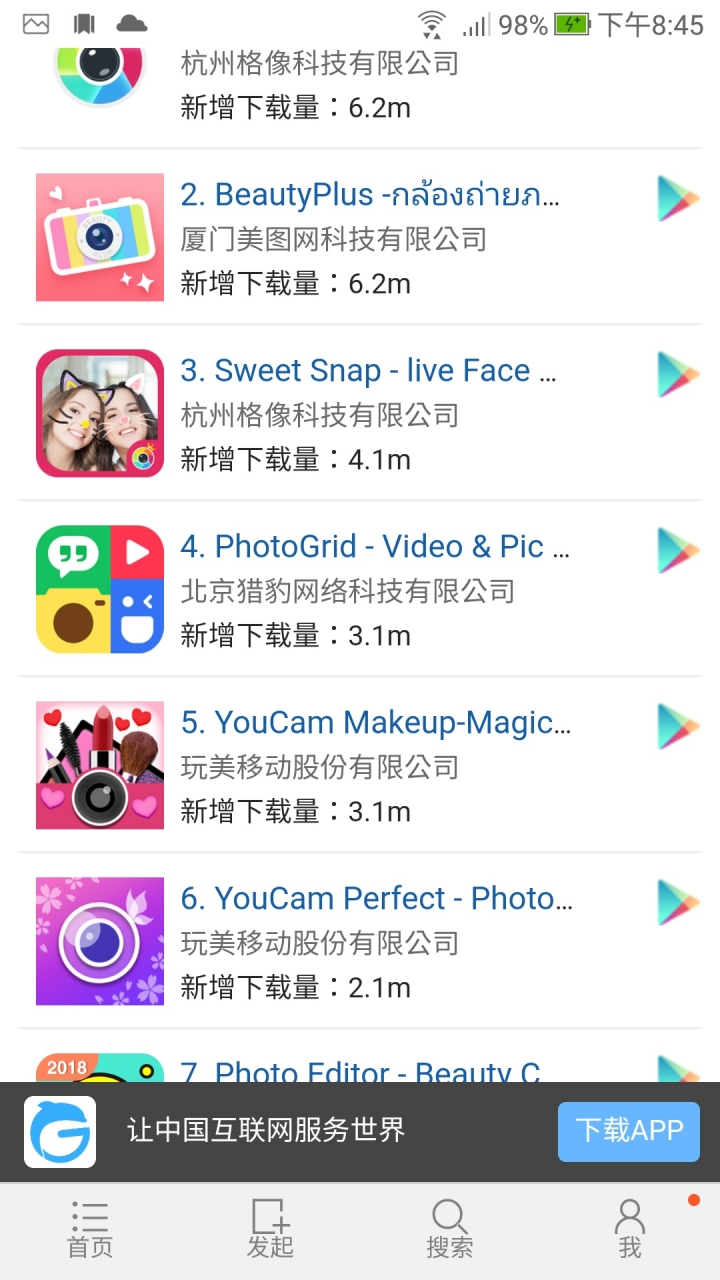The width and height of the screenshot is (720, 1280).
Task: Open Google Play for PhotoGrid
Action: tap(678, 550)
